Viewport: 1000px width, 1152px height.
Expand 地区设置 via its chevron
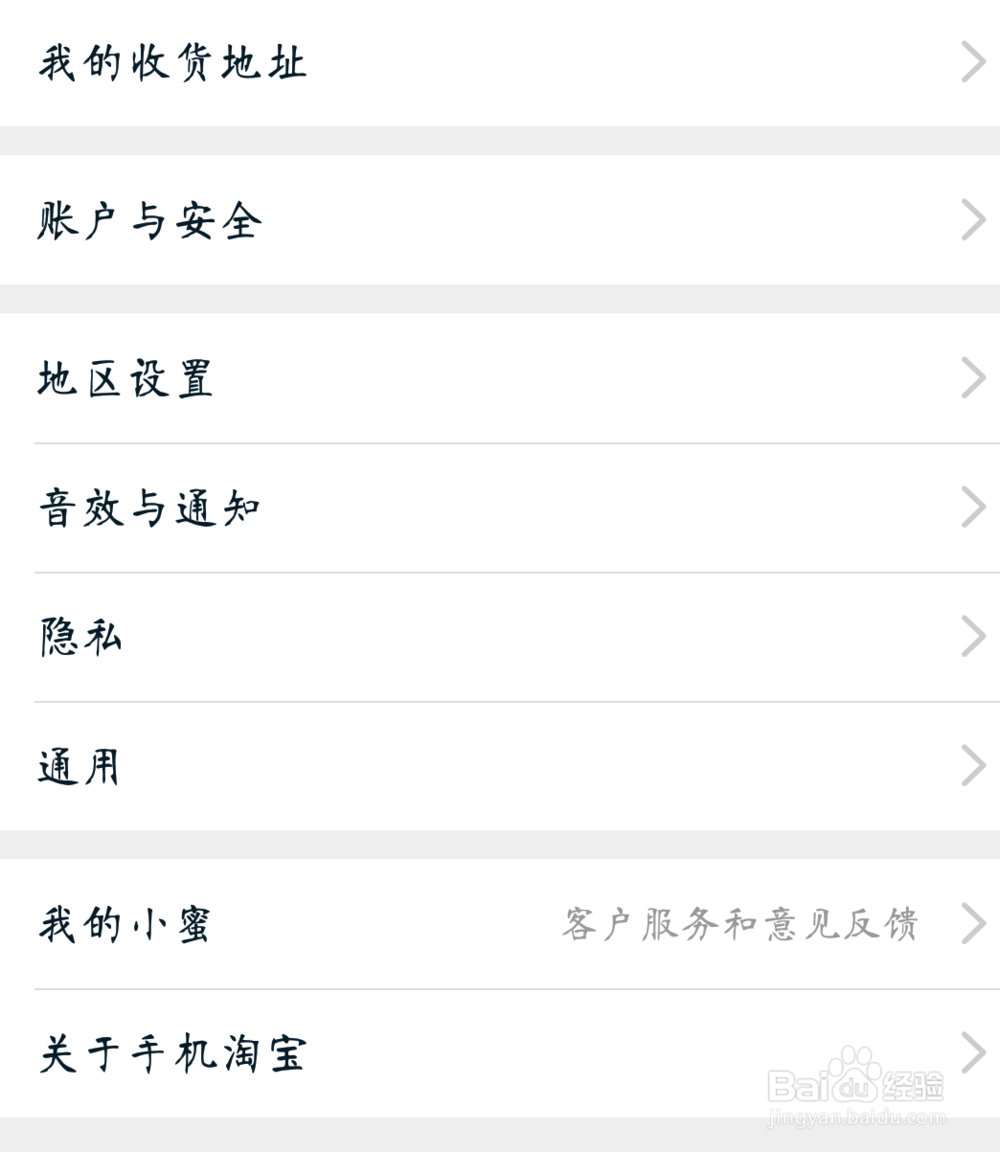(x=973, y=377)
